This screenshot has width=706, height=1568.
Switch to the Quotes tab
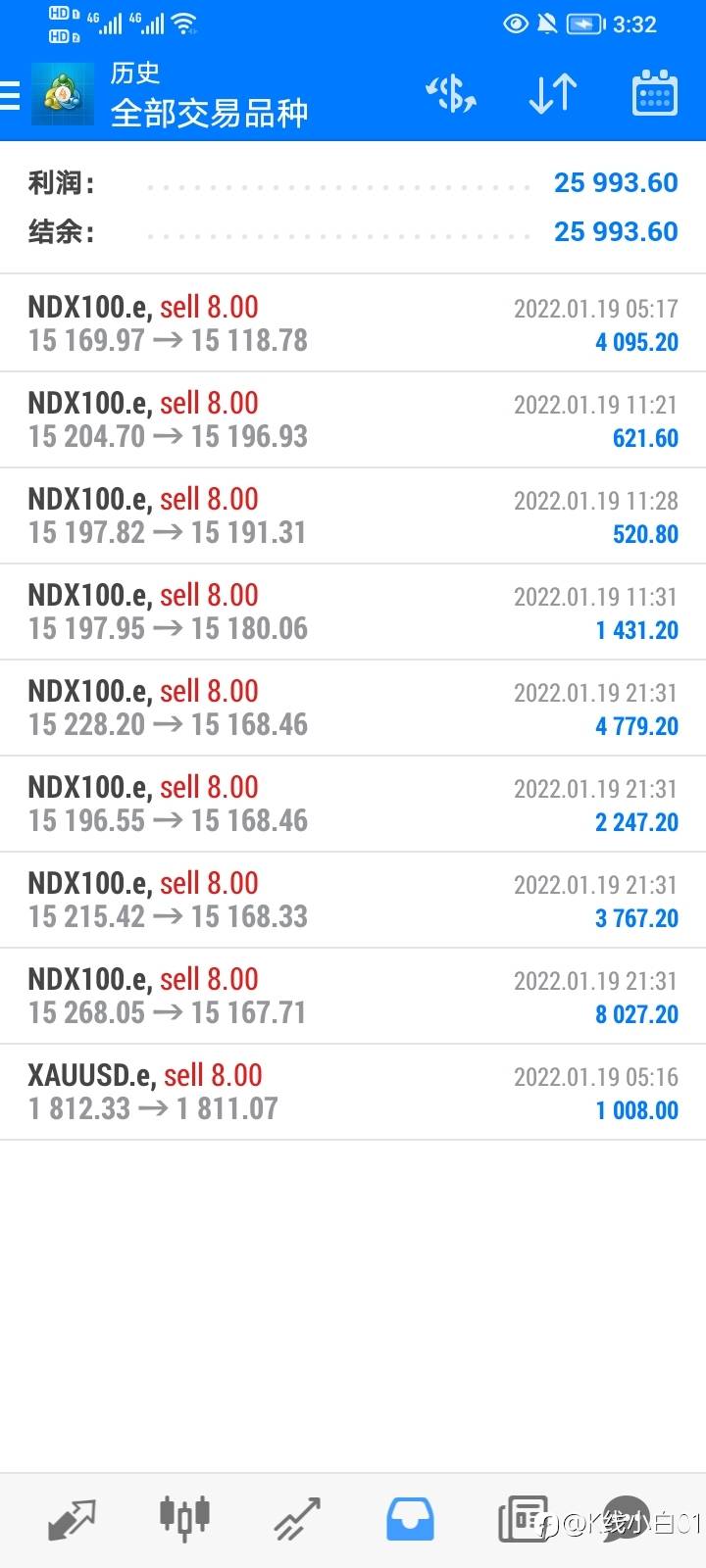click(72, 1520)
